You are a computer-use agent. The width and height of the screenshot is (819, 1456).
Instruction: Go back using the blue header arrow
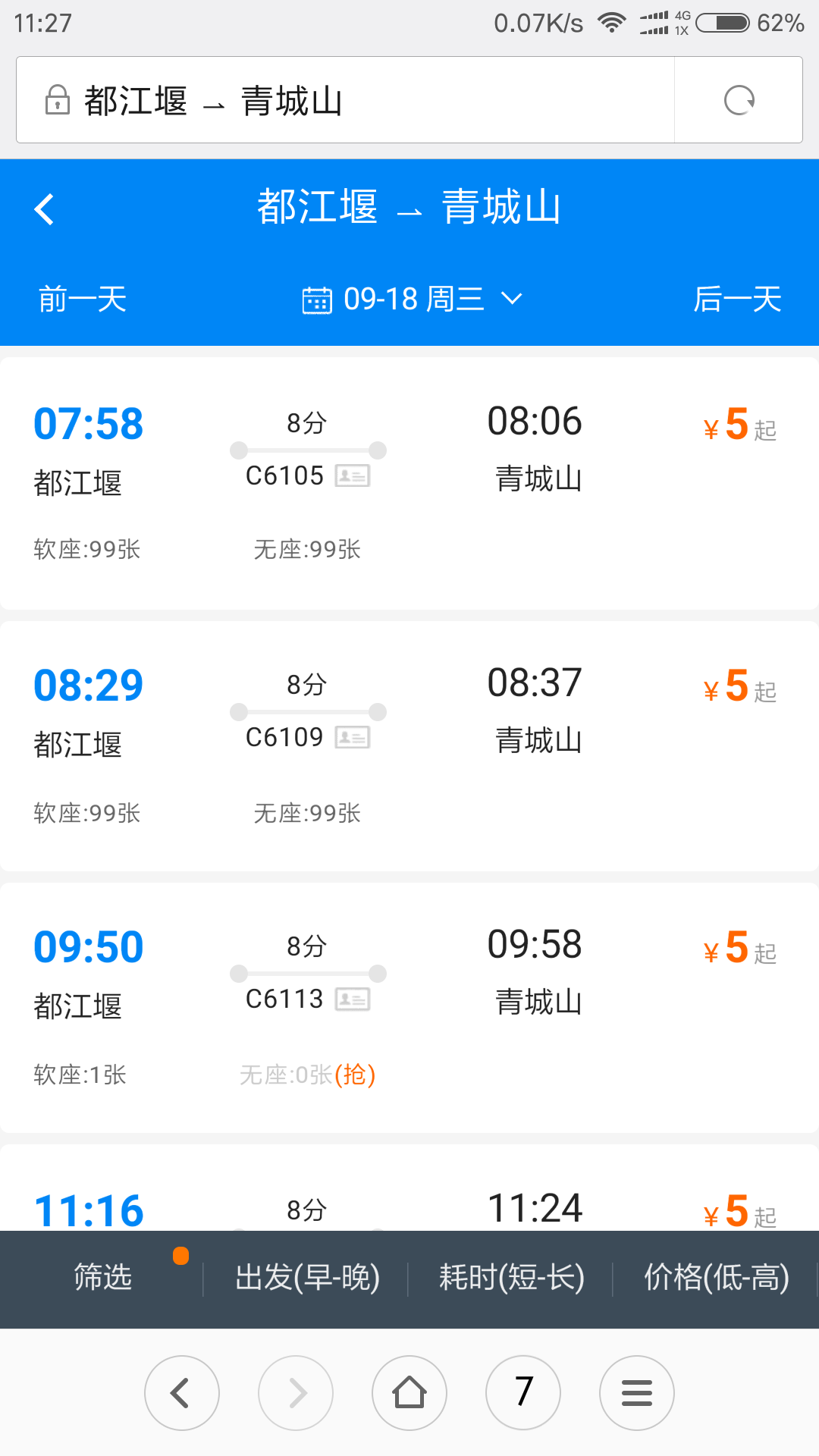tap(45, 209)
